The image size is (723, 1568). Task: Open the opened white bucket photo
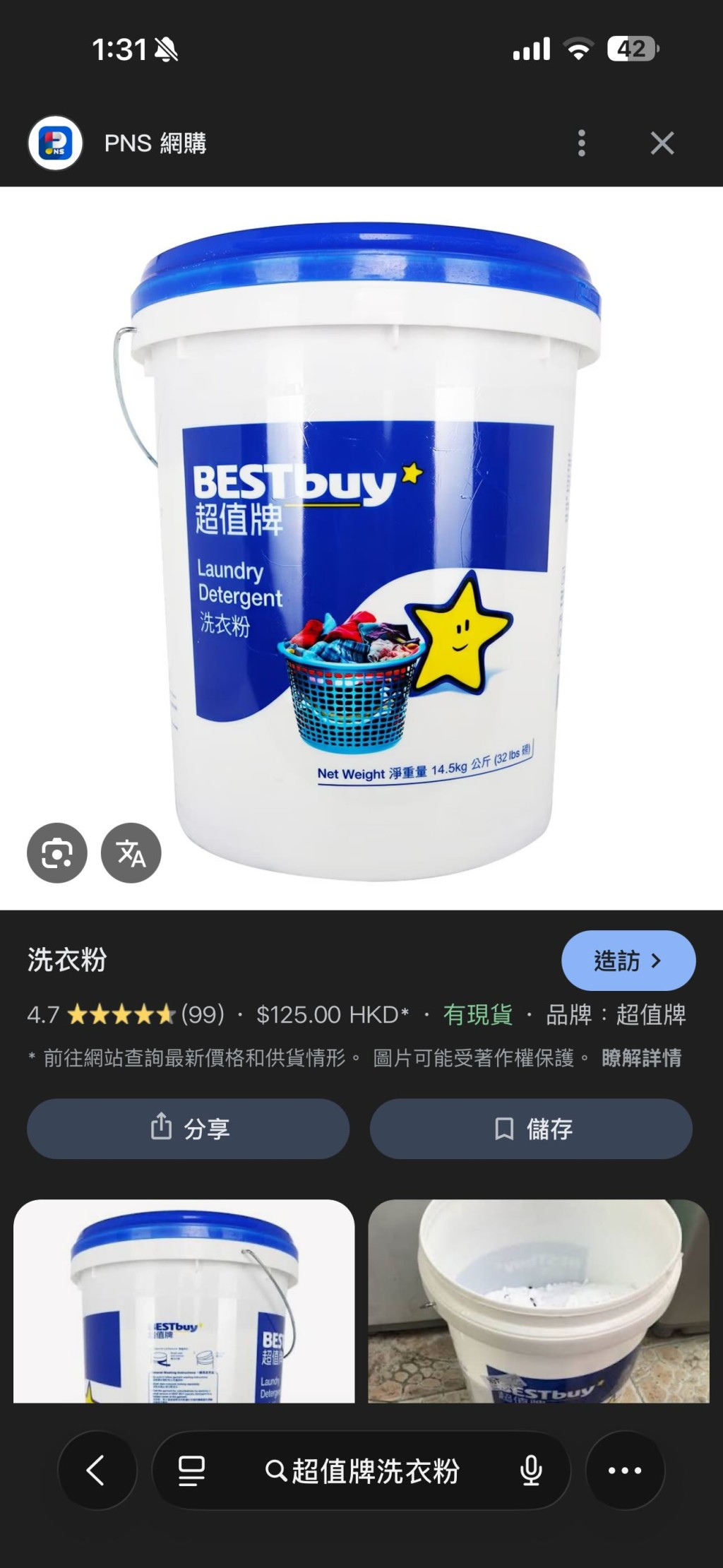pyautogui.click(x=539, y=1300)
